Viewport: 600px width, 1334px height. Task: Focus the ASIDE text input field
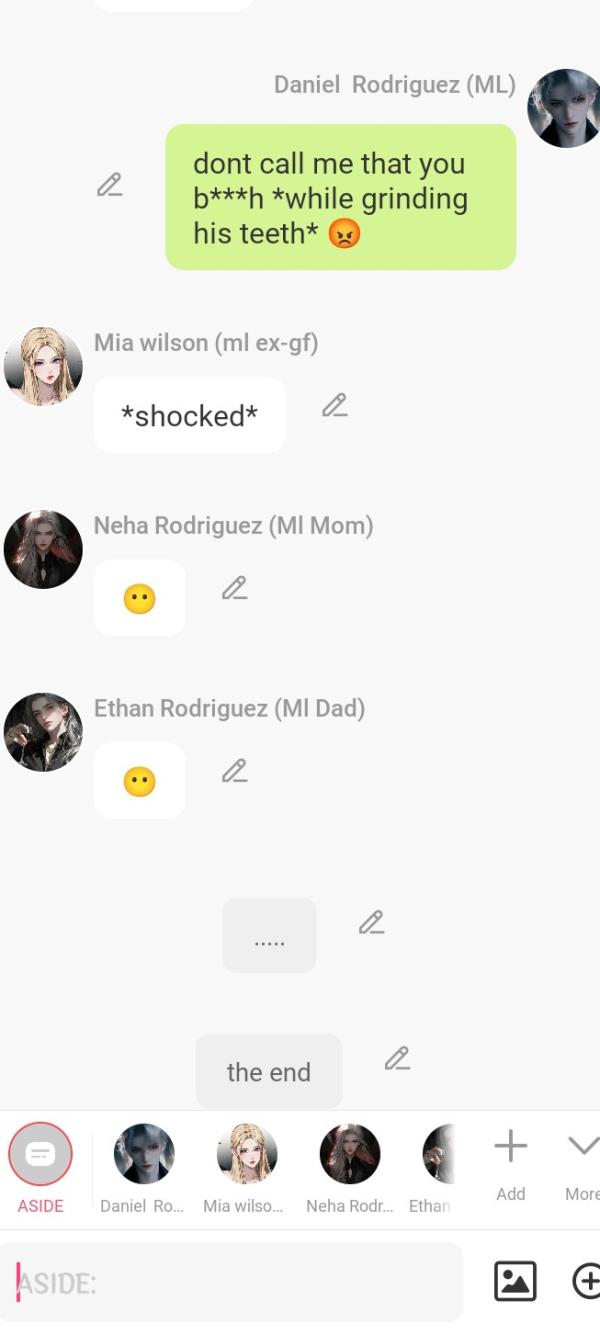[235, 1282]
